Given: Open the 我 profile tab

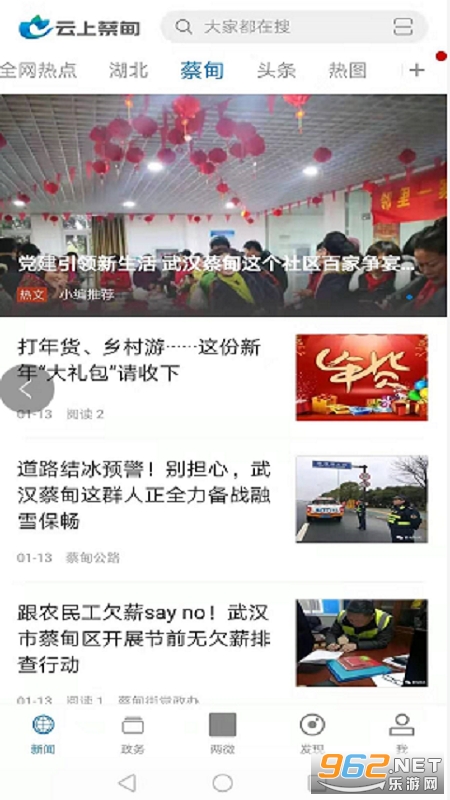Looking at the screenshot, I should click(402, 735).
